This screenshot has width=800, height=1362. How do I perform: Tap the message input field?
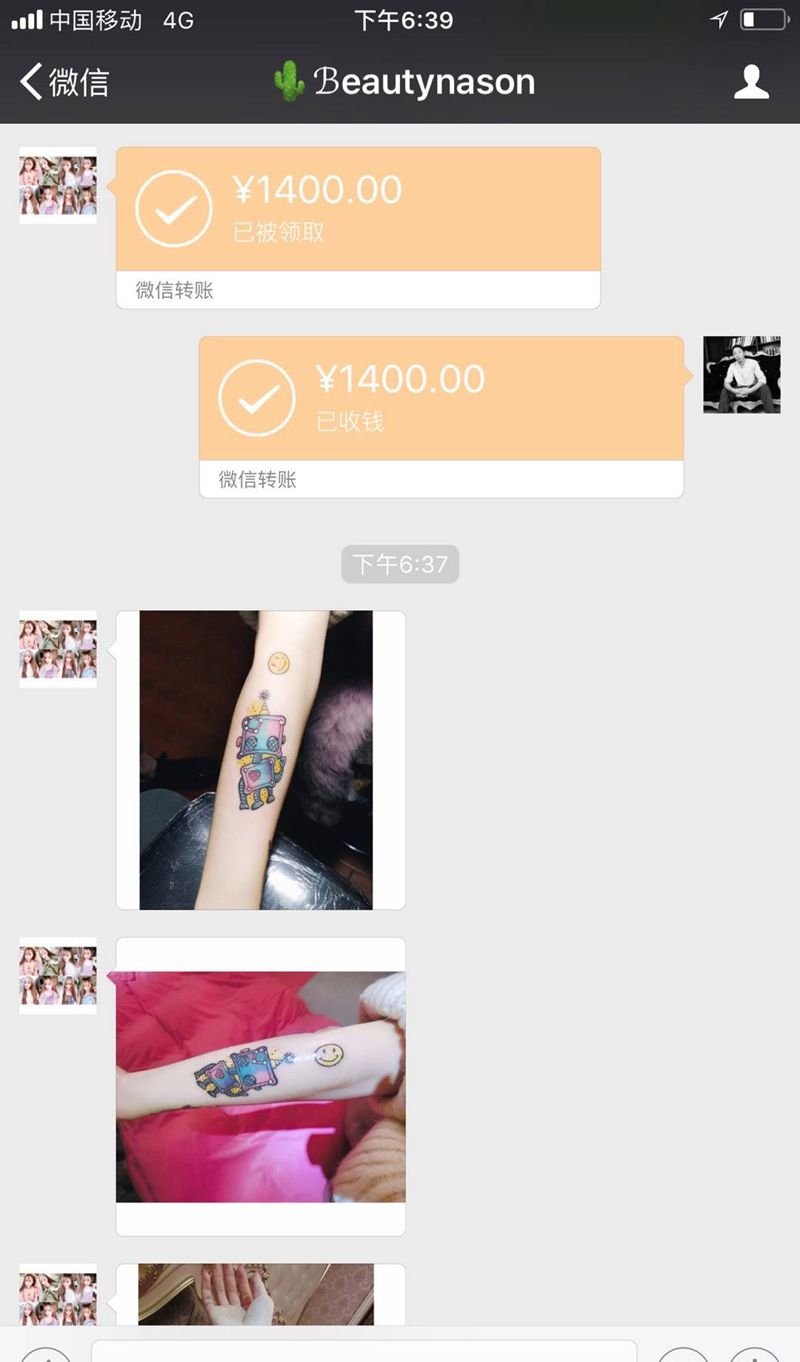pyautogui.click(x=363, y=1350)
